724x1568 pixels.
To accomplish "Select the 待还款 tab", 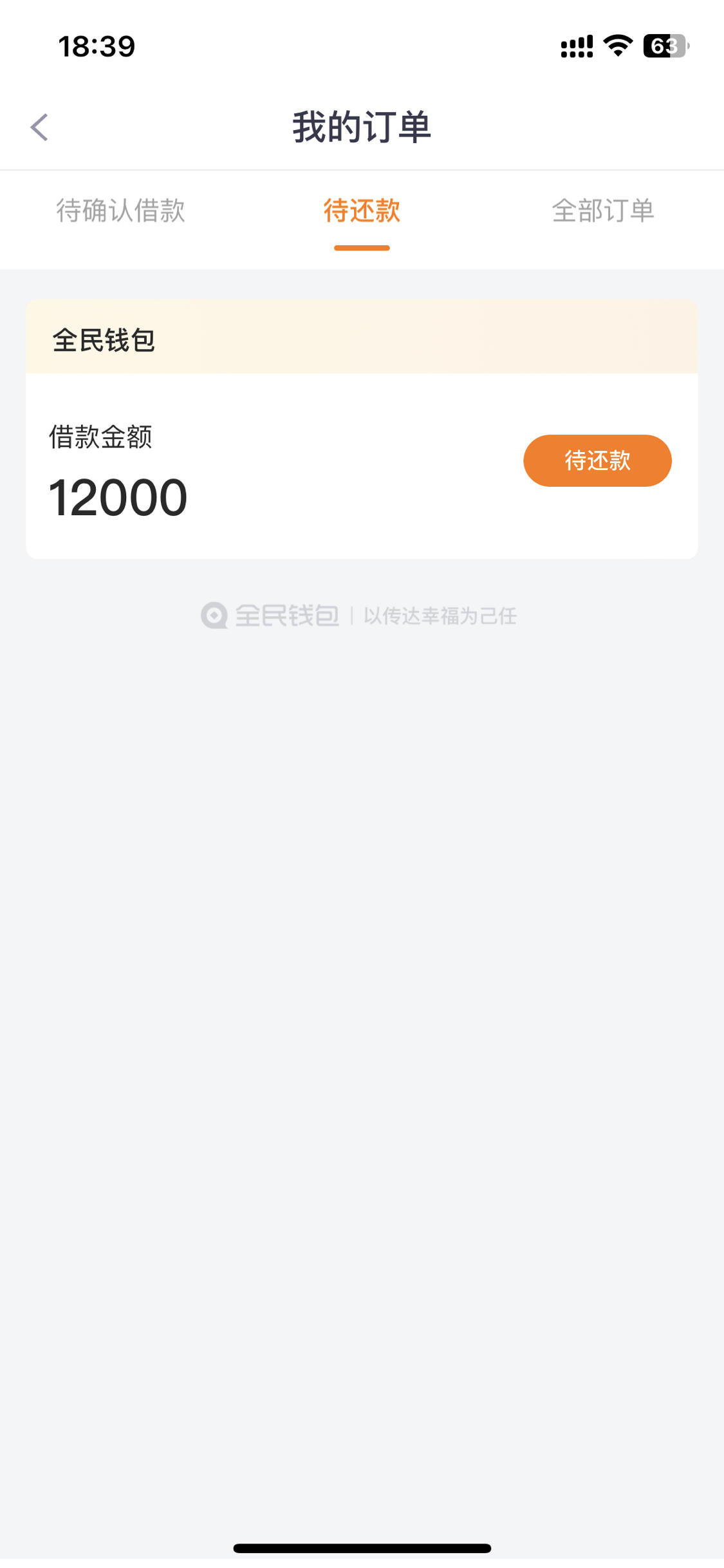I will click(362, 211).
